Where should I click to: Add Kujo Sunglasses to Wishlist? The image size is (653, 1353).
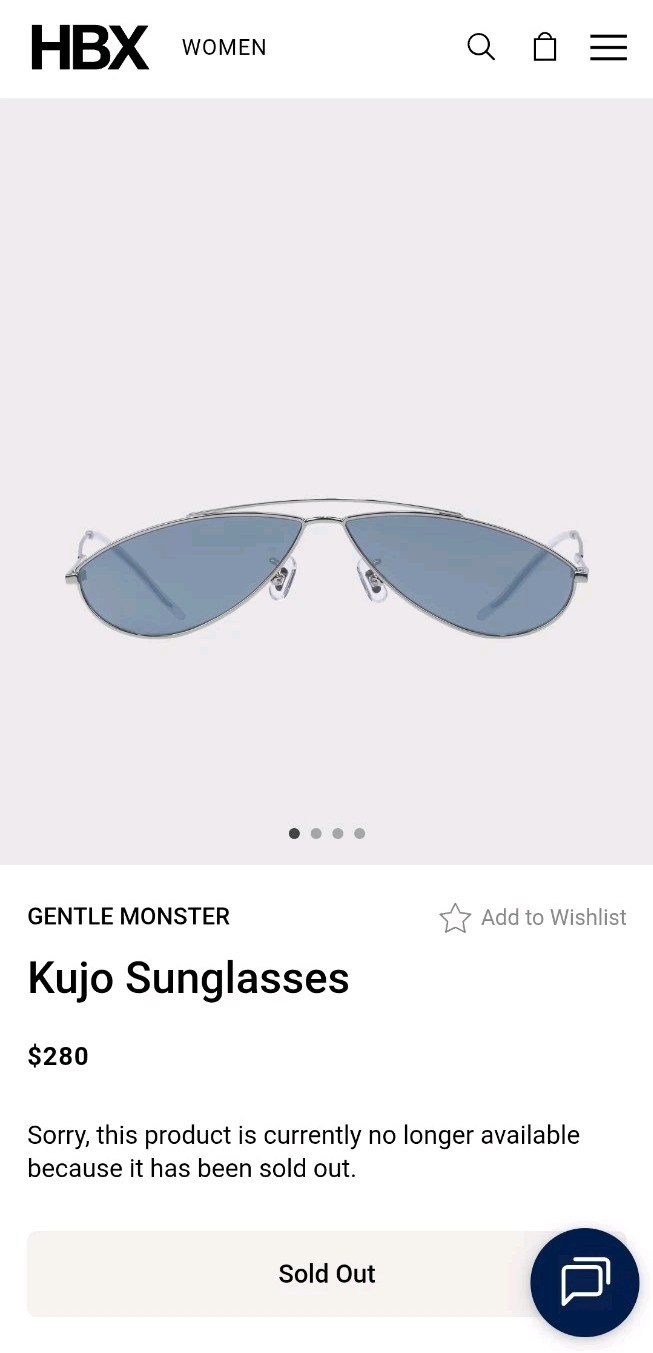(533, 917)
